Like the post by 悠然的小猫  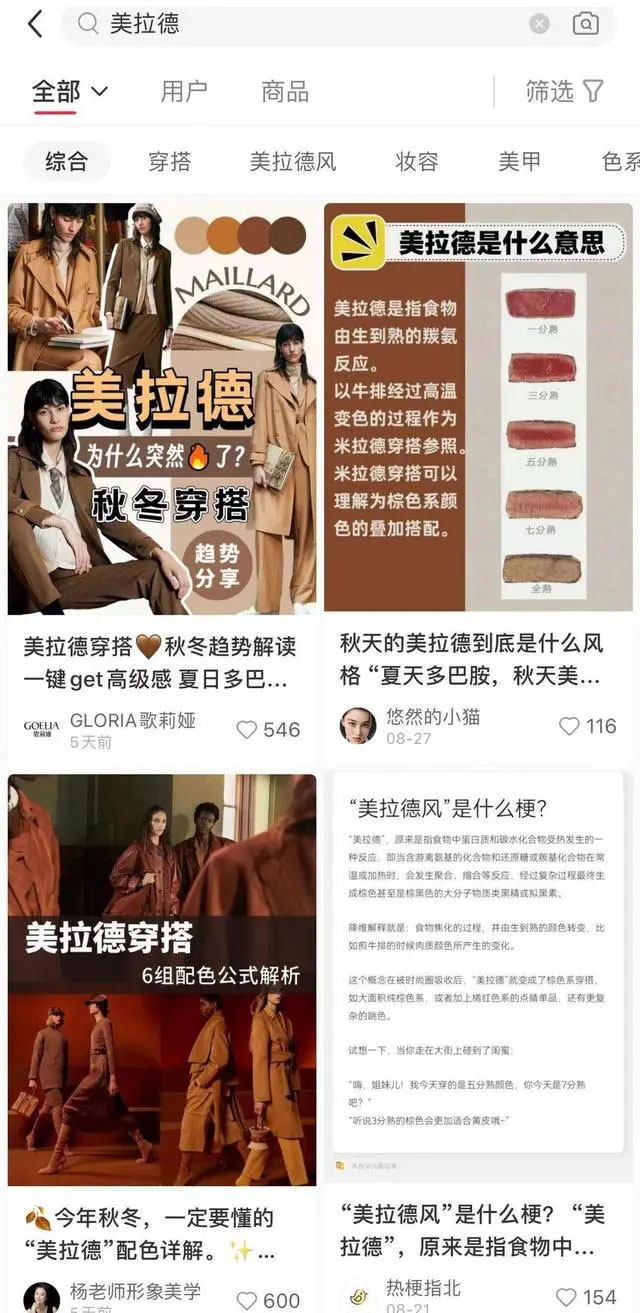click(568, 726)
